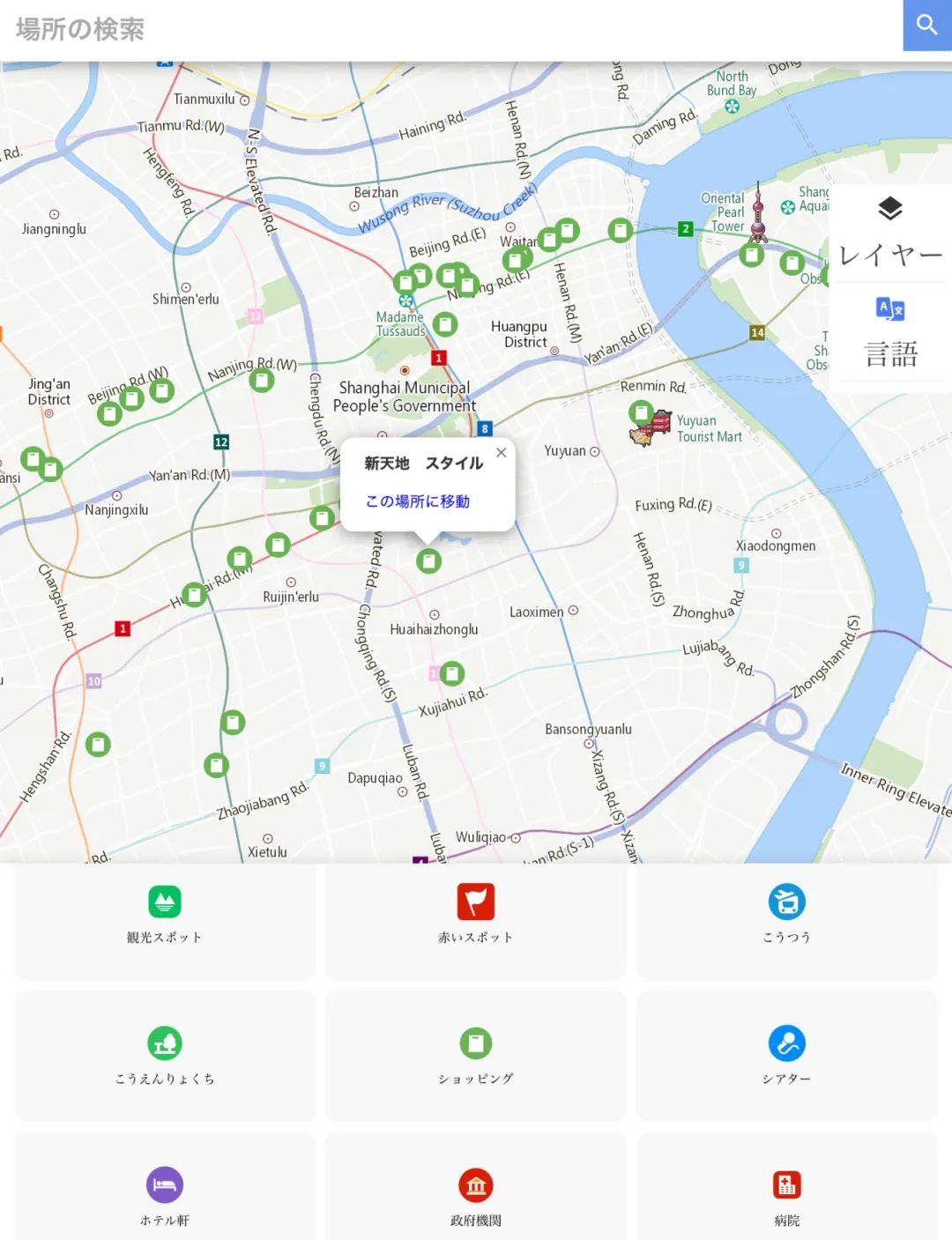Open the レイヤー layers panel
Image resolution: width=952 pixels, height=1240 pixels.
tap(889, 233)
